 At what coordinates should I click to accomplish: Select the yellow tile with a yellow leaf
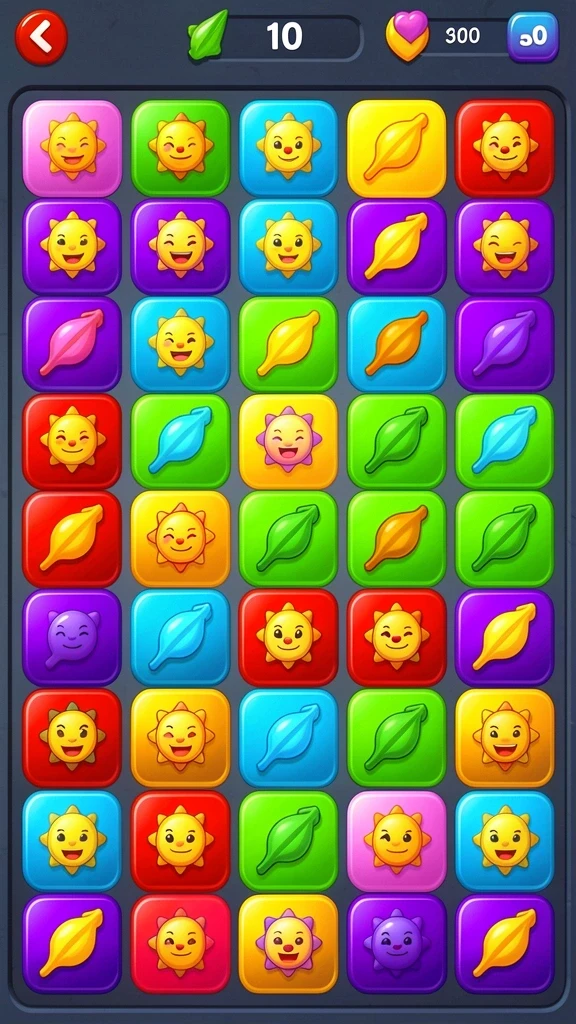point(396,148)
